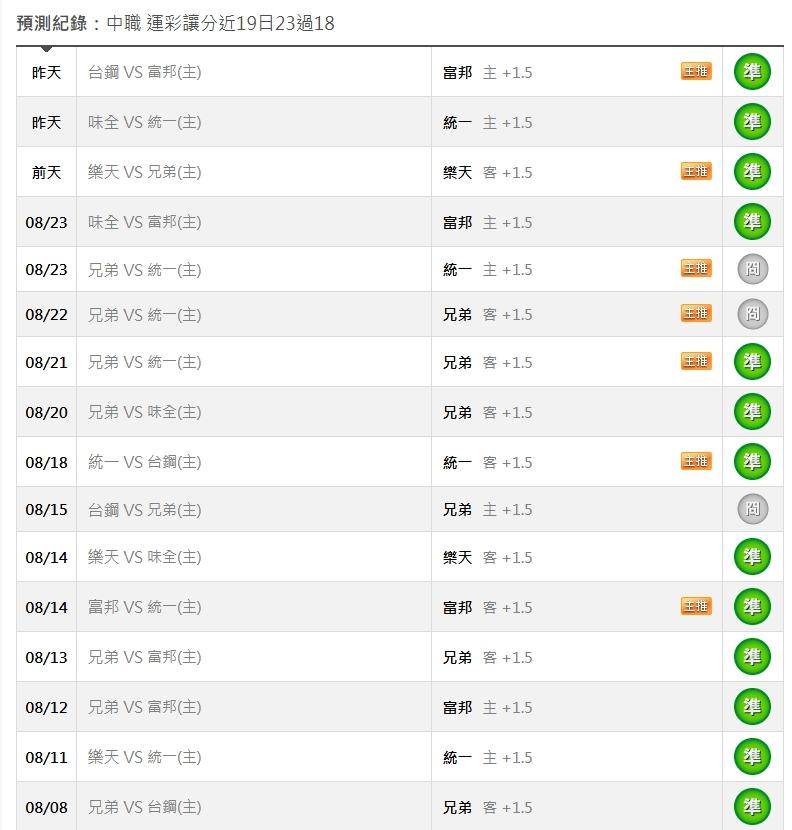Open the 08/14 富邦 VS 統一 match
Screen dimensions: 792x830
pyautogui.click(x=145, y=607)
